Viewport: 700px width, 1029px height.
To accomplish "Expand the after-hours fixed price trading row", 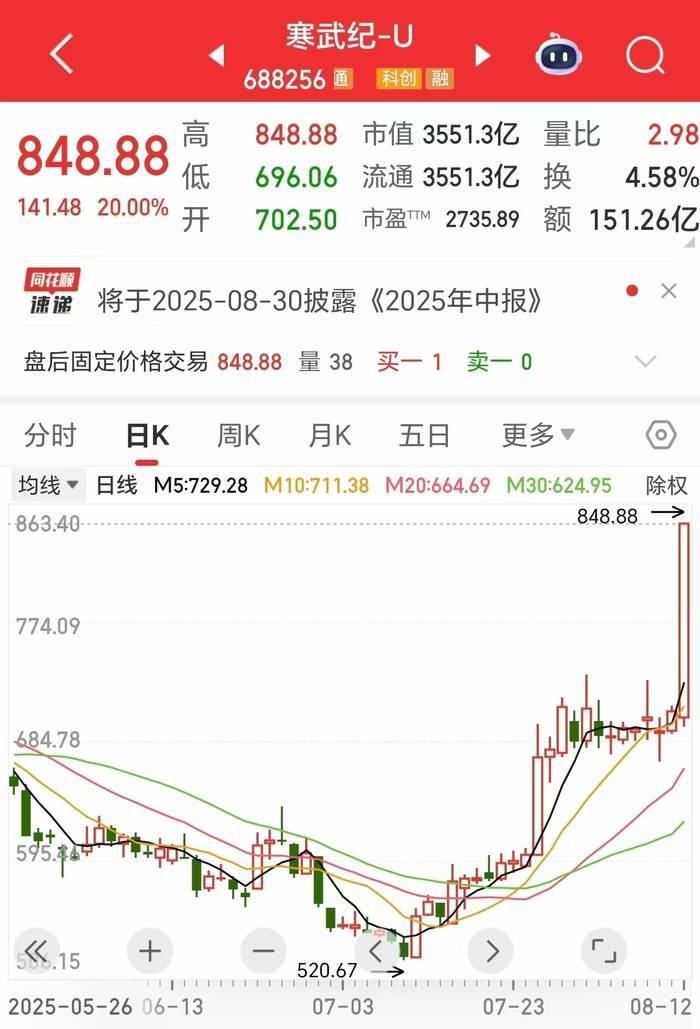I will (645, 361).
